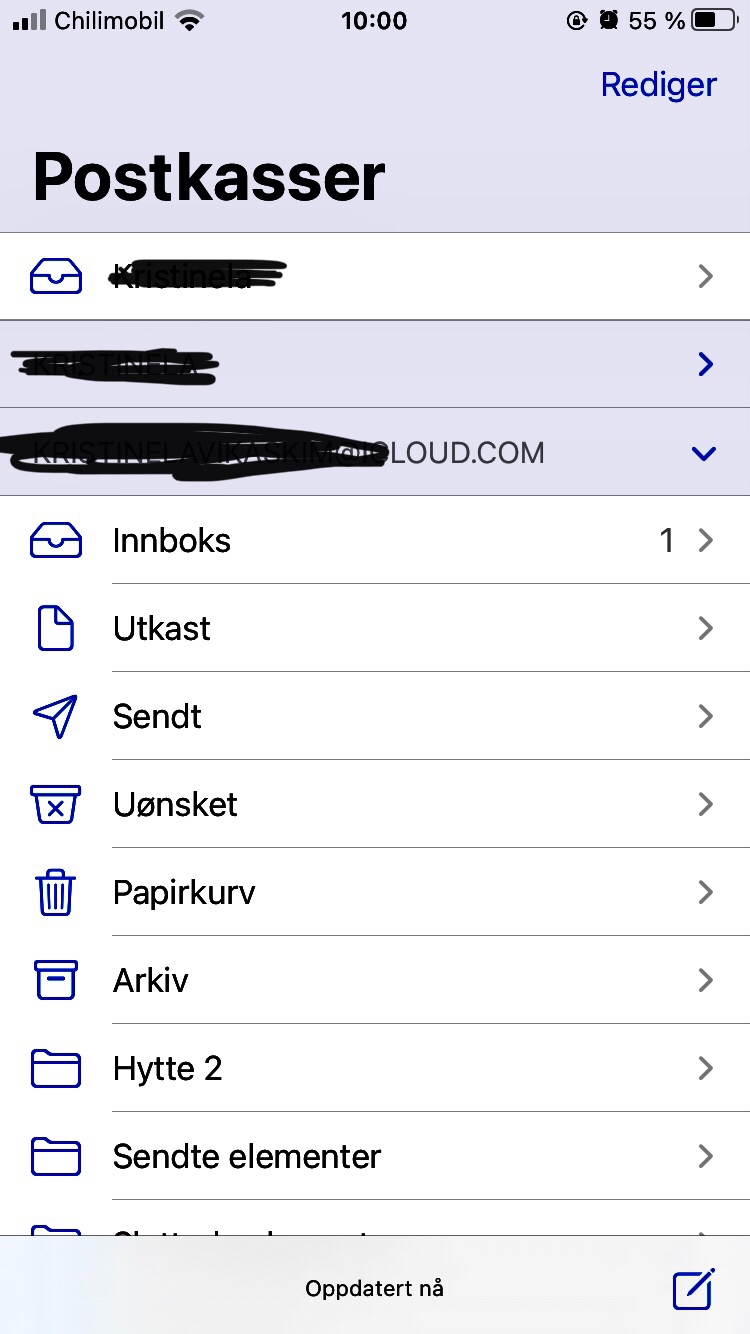Collapse the expanded iCloud account section

(704, 453)
